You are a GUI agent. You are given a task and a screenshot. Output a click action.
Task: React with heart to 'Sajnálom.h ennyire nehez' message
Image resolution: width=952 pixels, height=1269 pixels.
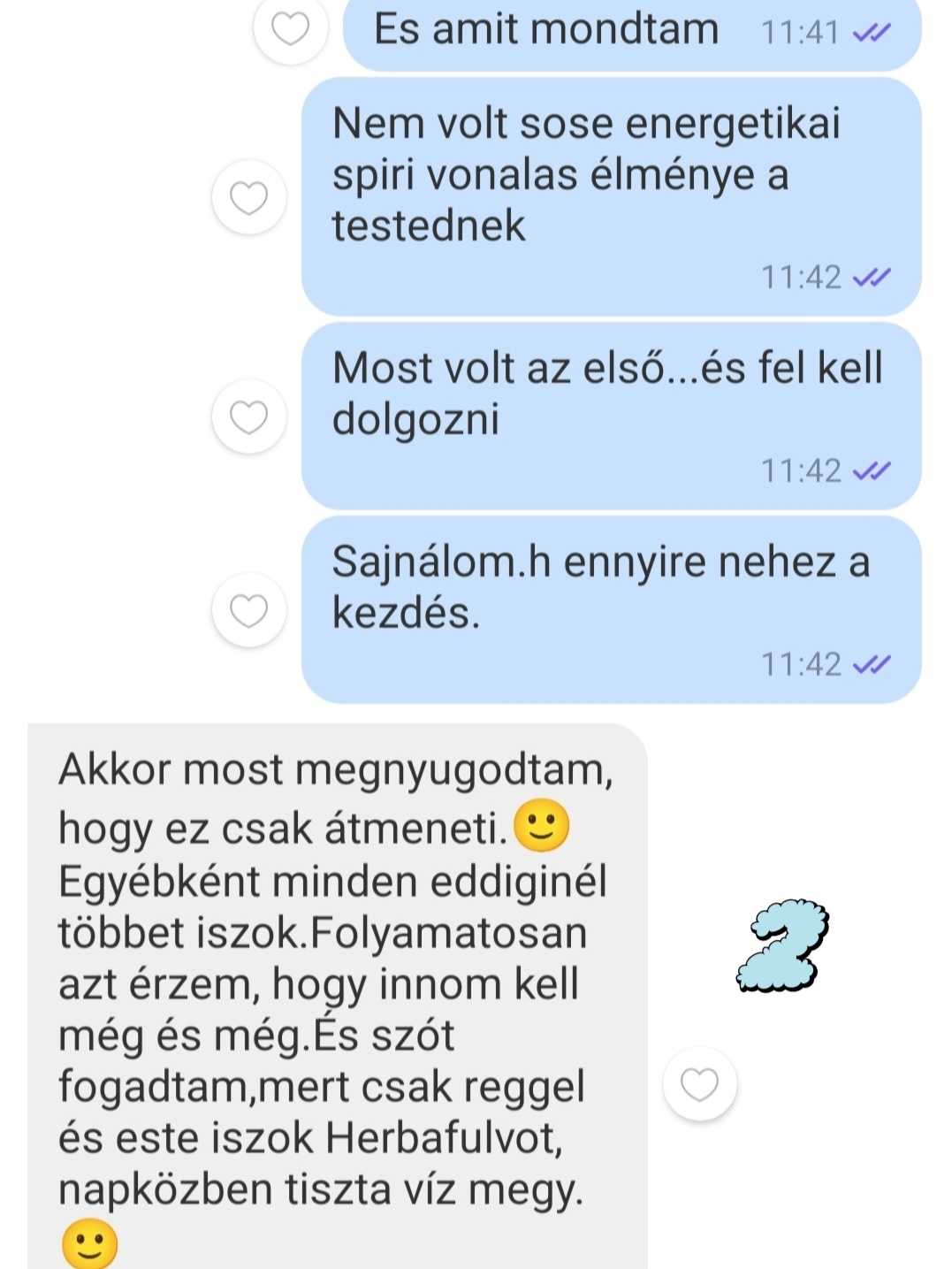[x=249, y=610]
